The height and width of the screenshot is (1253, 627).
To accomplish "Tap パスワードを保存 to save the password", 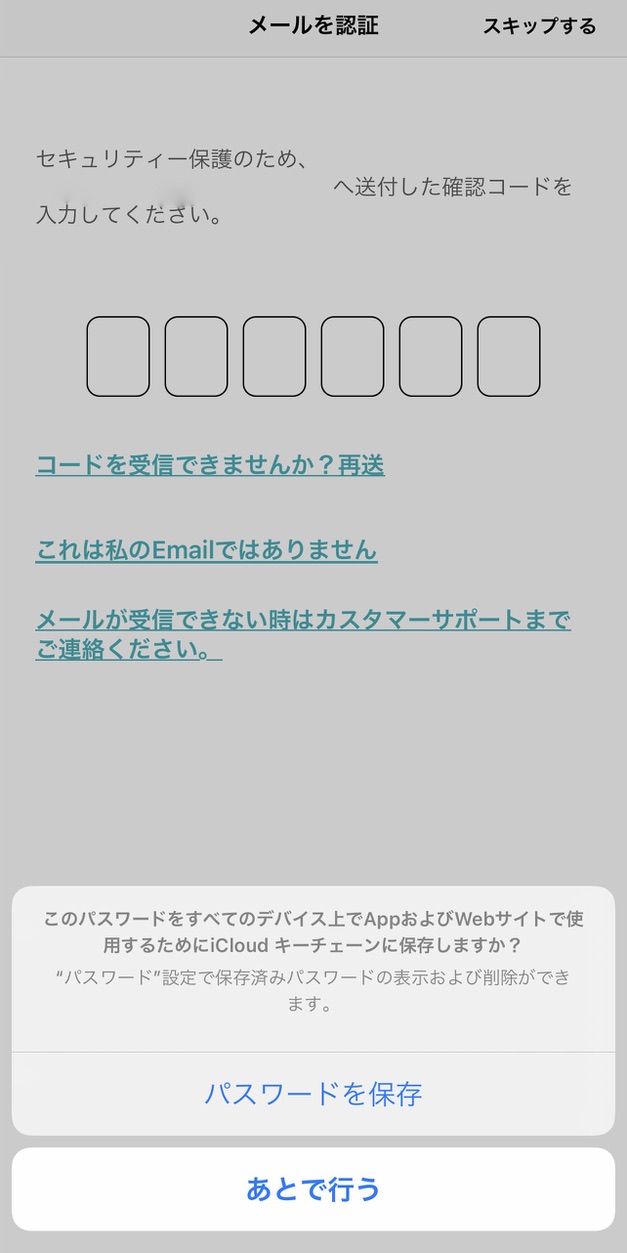I will click(x=313, y=1093).
